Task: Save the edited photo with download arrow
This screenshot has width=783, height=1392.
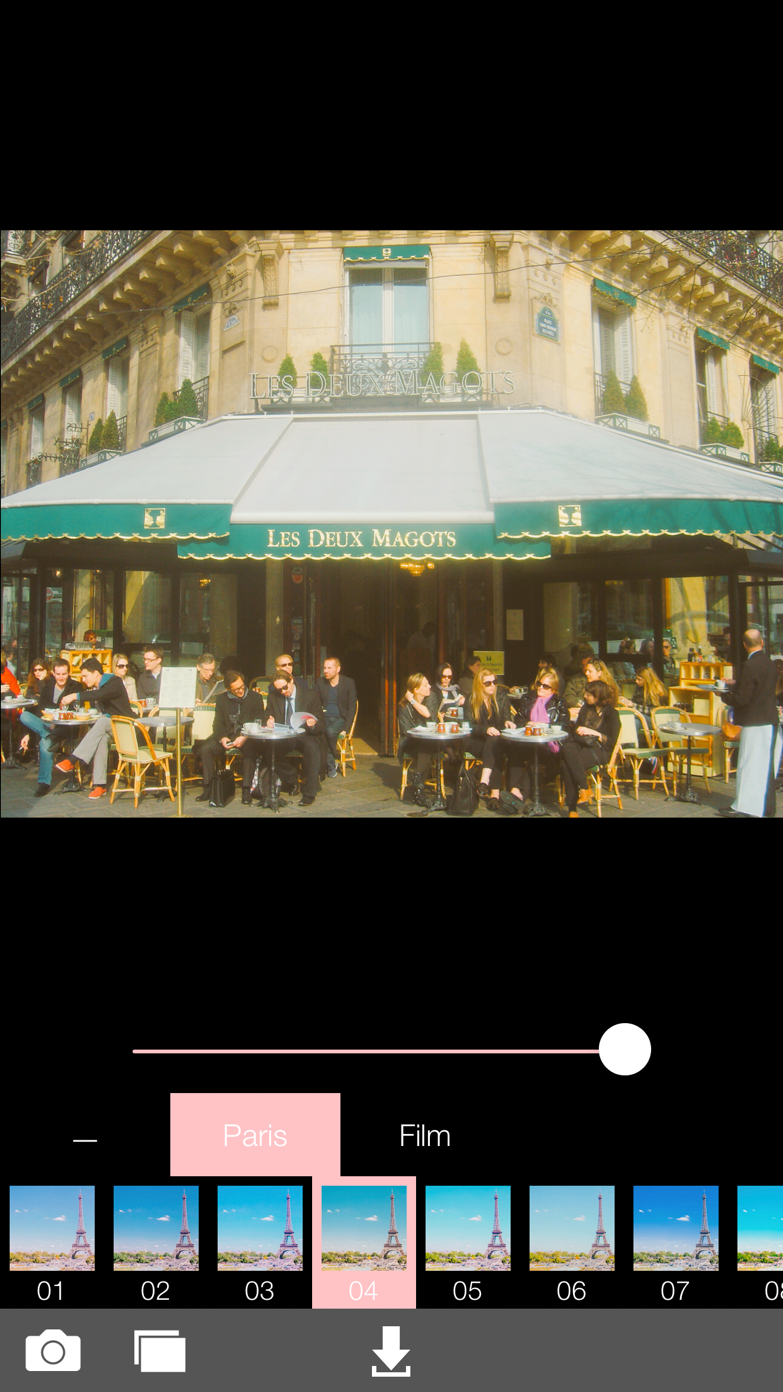Action: pyautogui.click(x=391, y=1351)
